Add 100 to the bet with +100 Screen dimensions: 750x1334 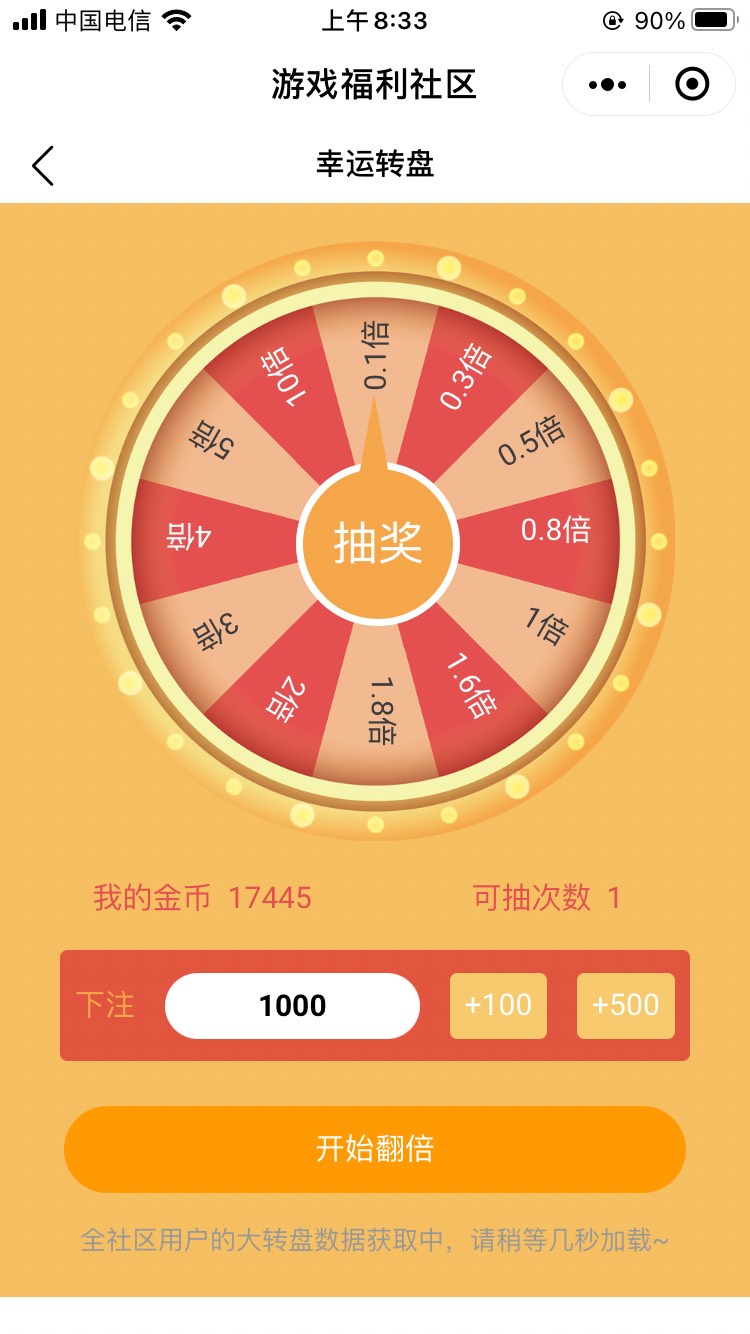(498, 1006)
